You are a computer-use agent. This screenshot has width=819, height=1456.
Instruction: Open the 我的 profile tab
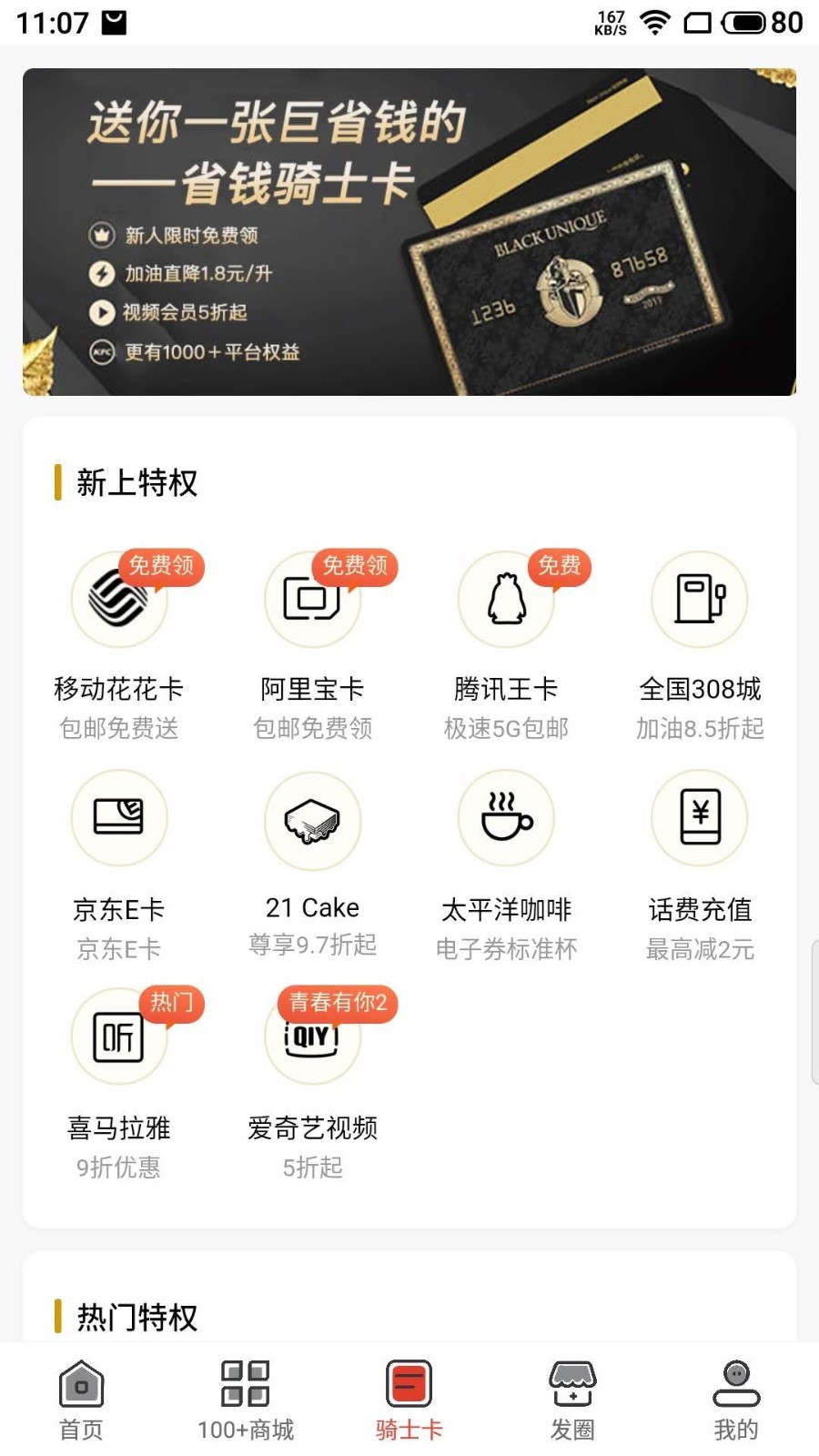pyautogui.click(x=735, y=1400)
